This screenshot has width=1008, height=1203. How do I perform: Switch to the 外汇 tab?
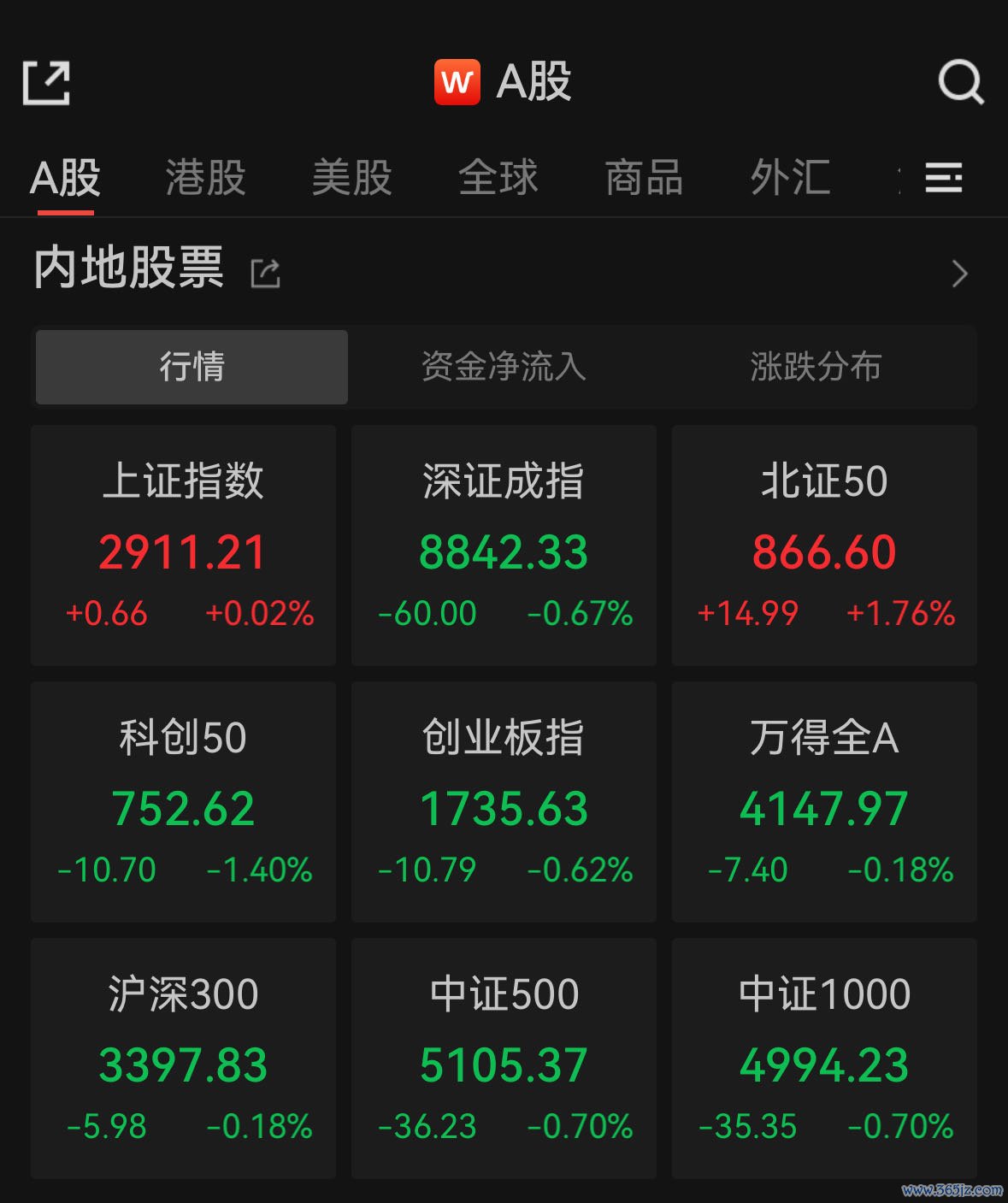[x=790, y=178]
